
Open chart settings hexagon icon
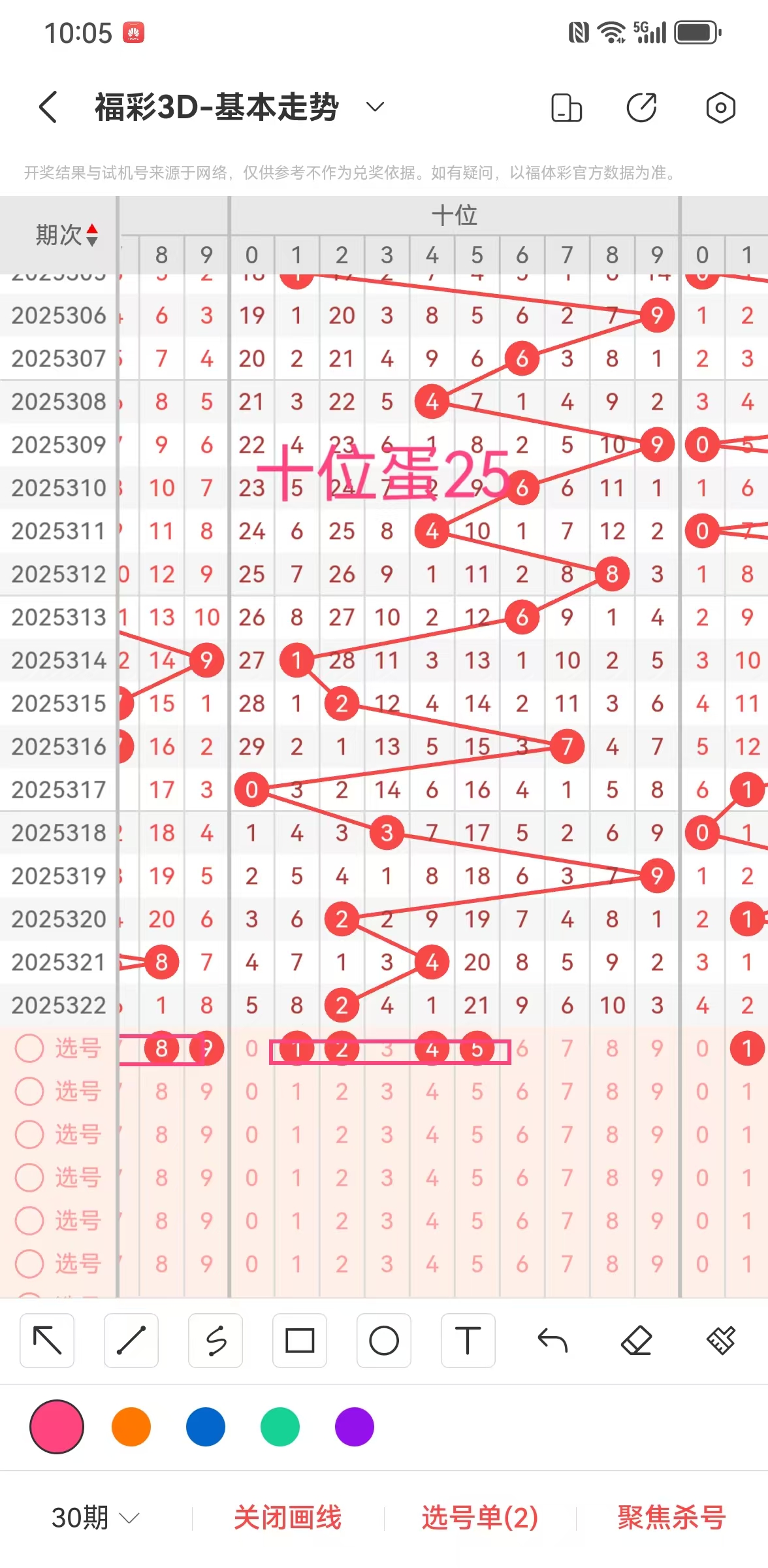720,108
